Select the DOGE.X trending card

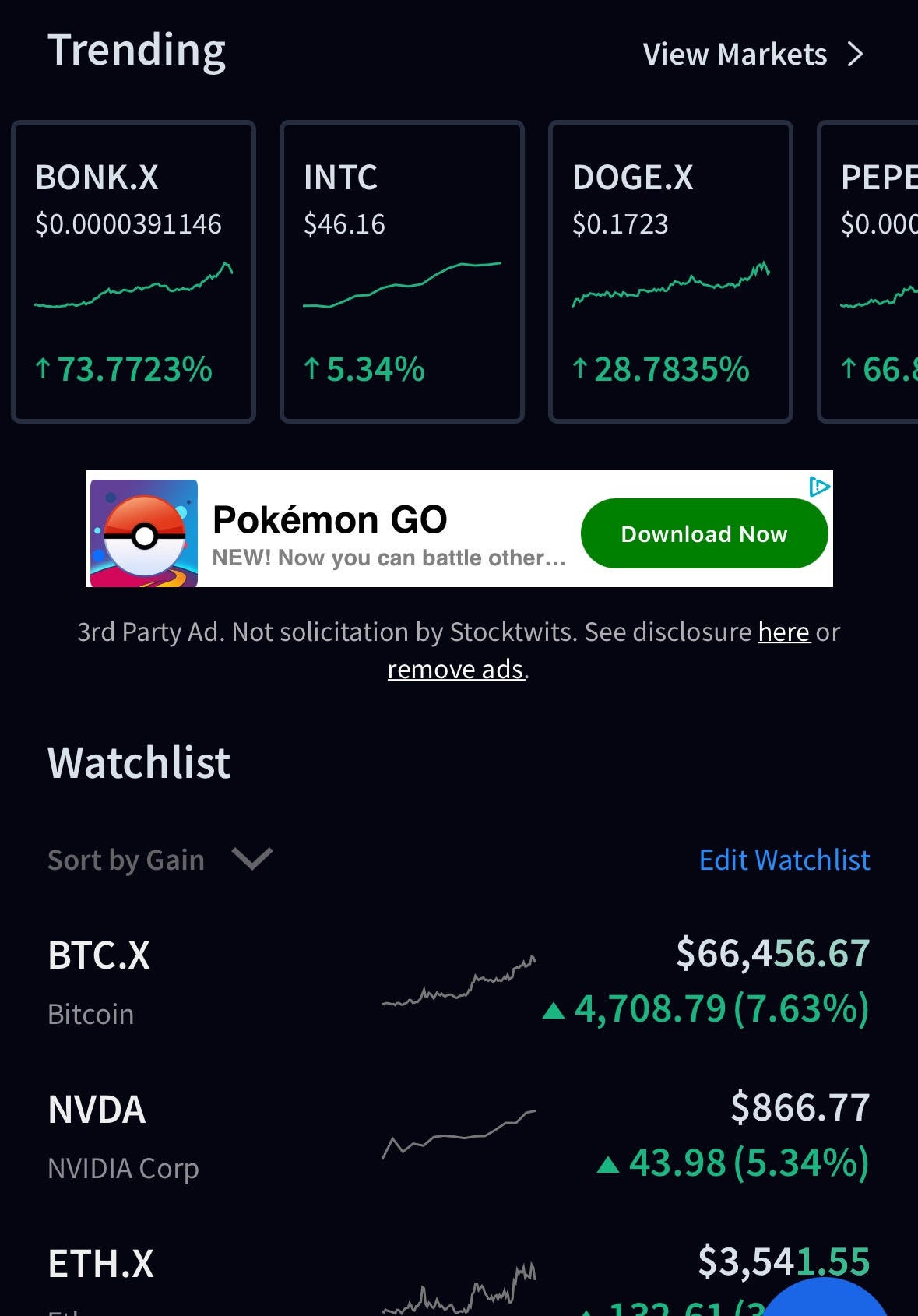point(670,272)
